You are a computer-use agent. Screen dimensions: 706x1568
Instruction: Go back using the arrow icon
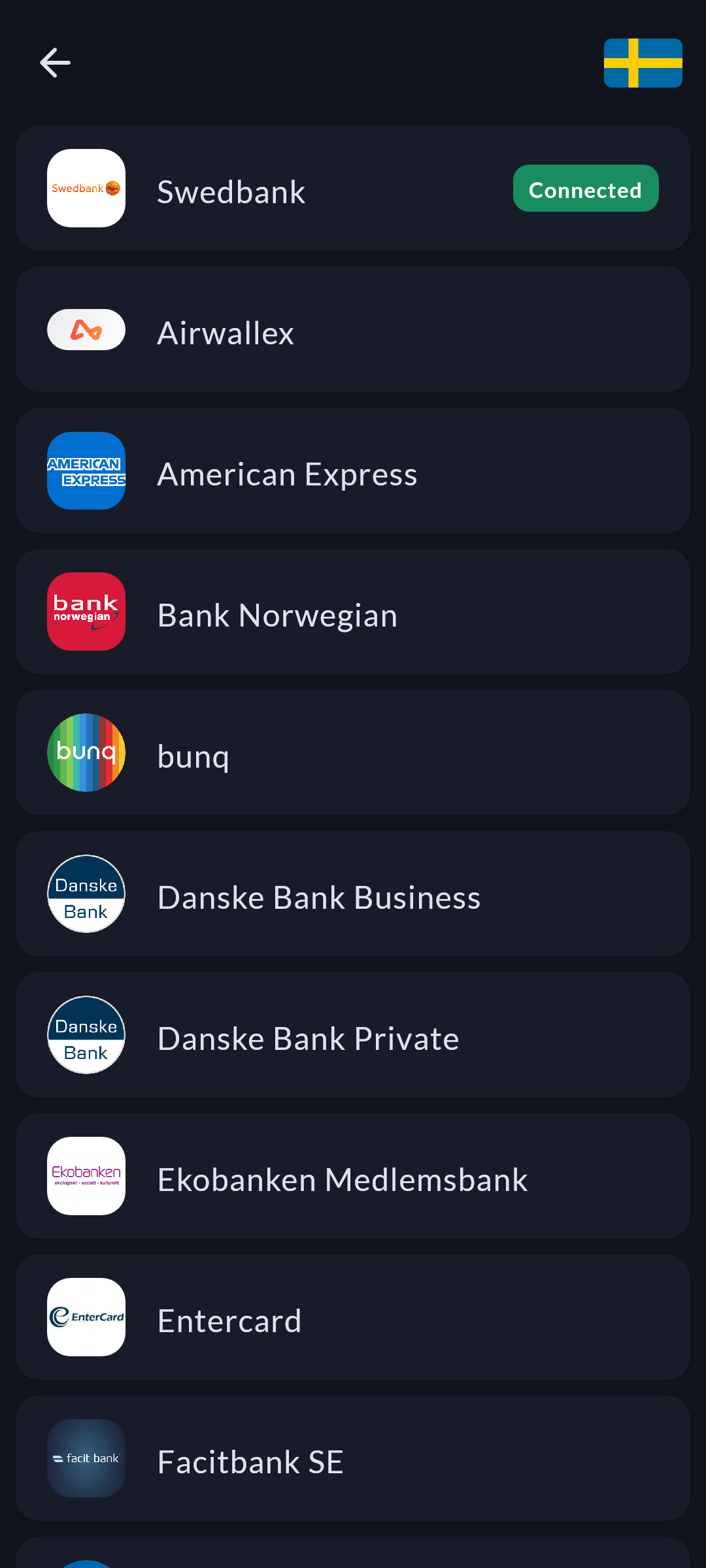(x=55, y=63)
